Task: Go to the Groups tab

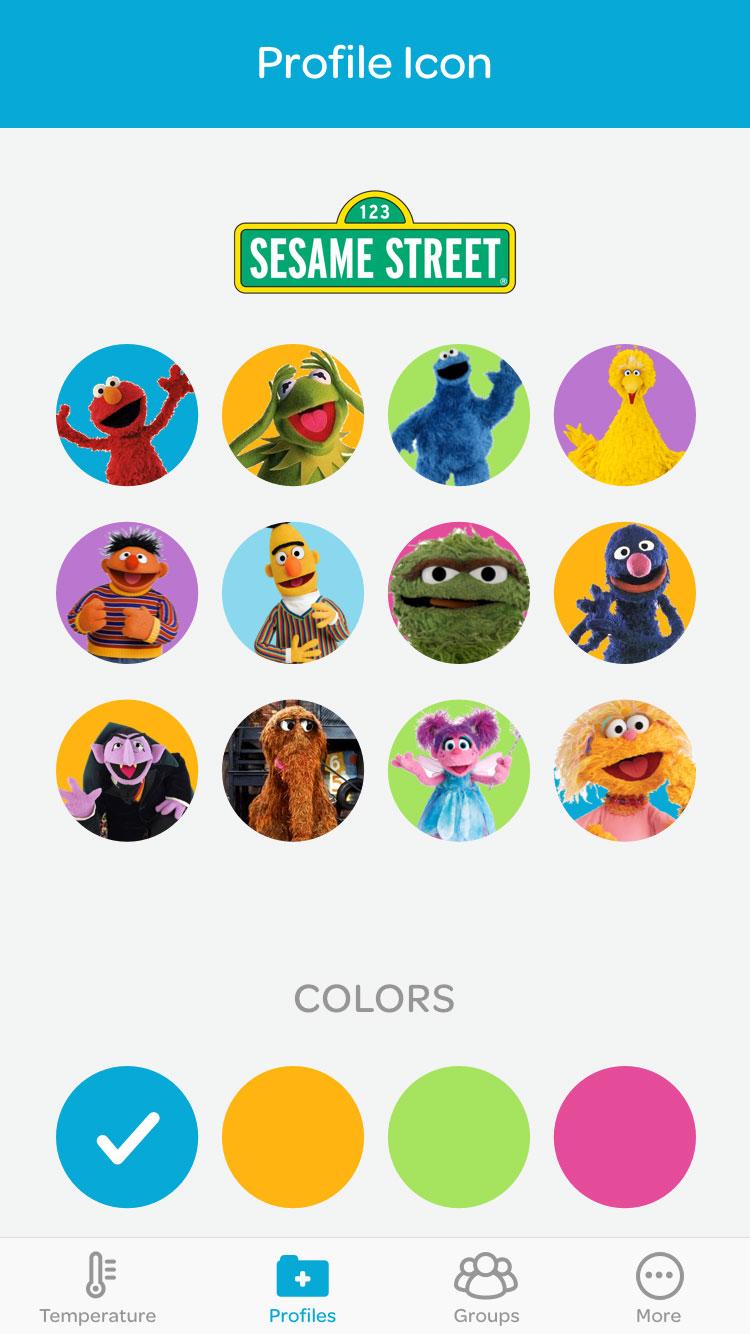Action: tap(486, 1288)
